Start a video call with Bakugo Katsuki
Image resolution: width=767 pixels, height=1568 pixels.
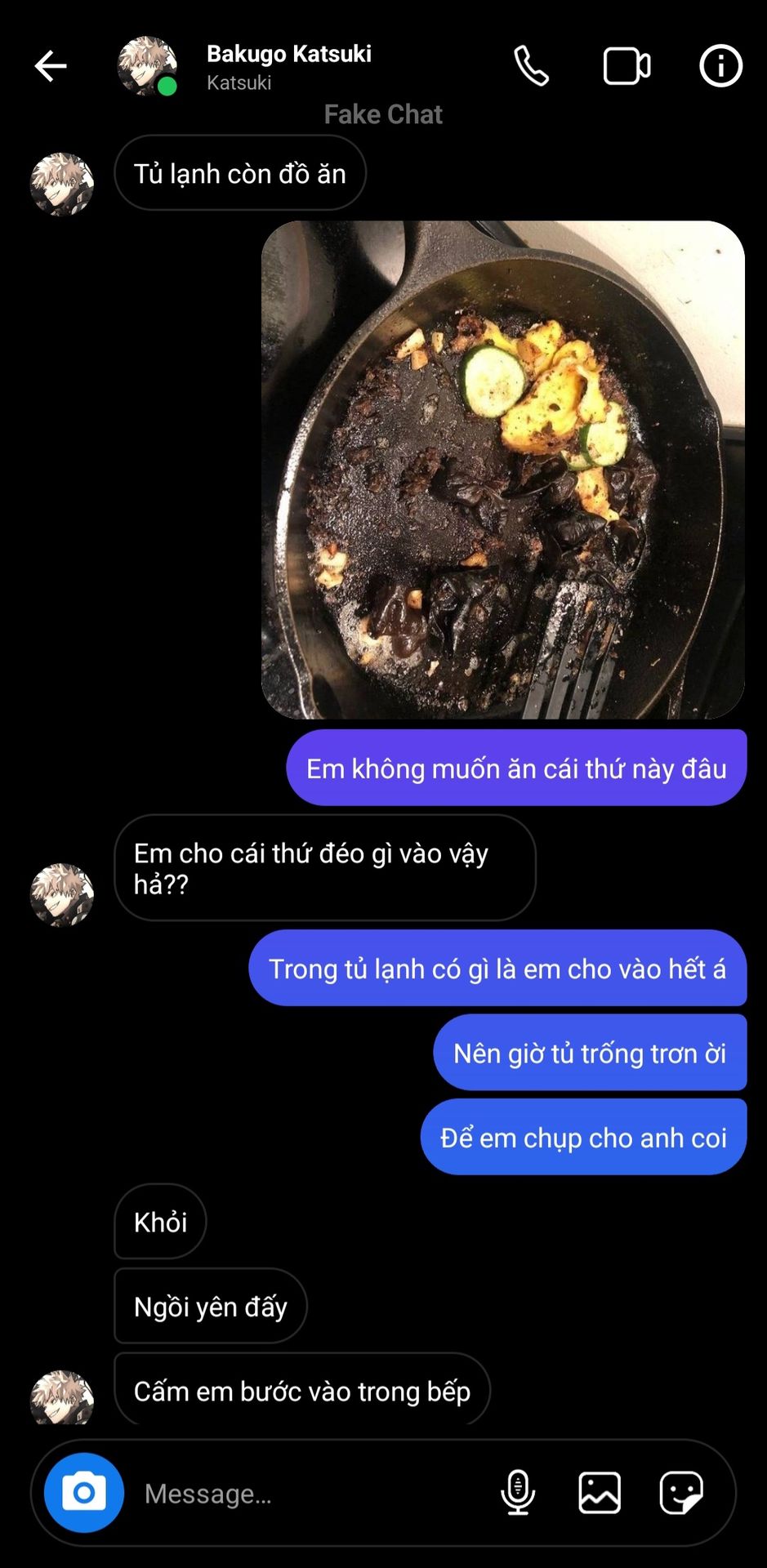point(627,66)
